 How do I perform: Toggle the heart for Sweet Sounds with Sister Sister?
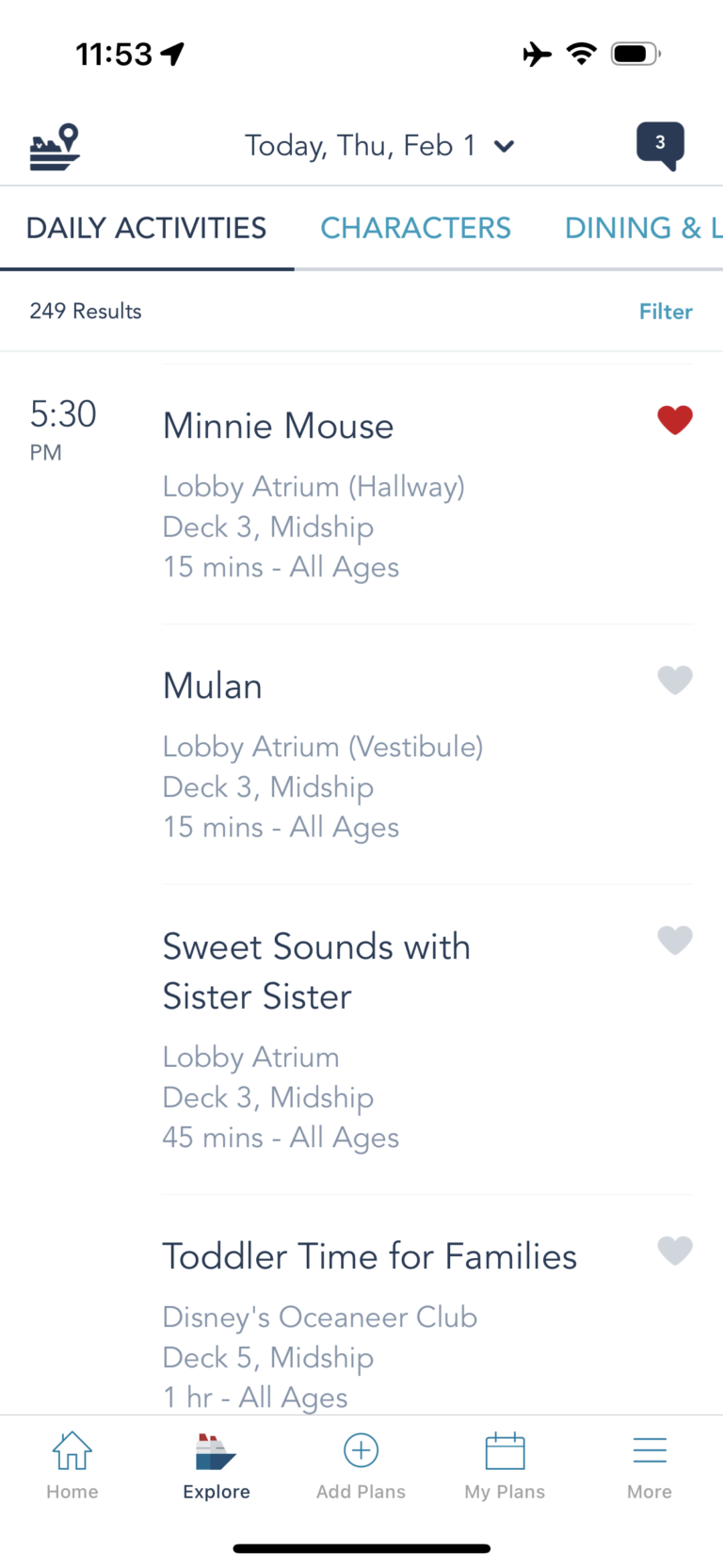[x=675, y=940]
